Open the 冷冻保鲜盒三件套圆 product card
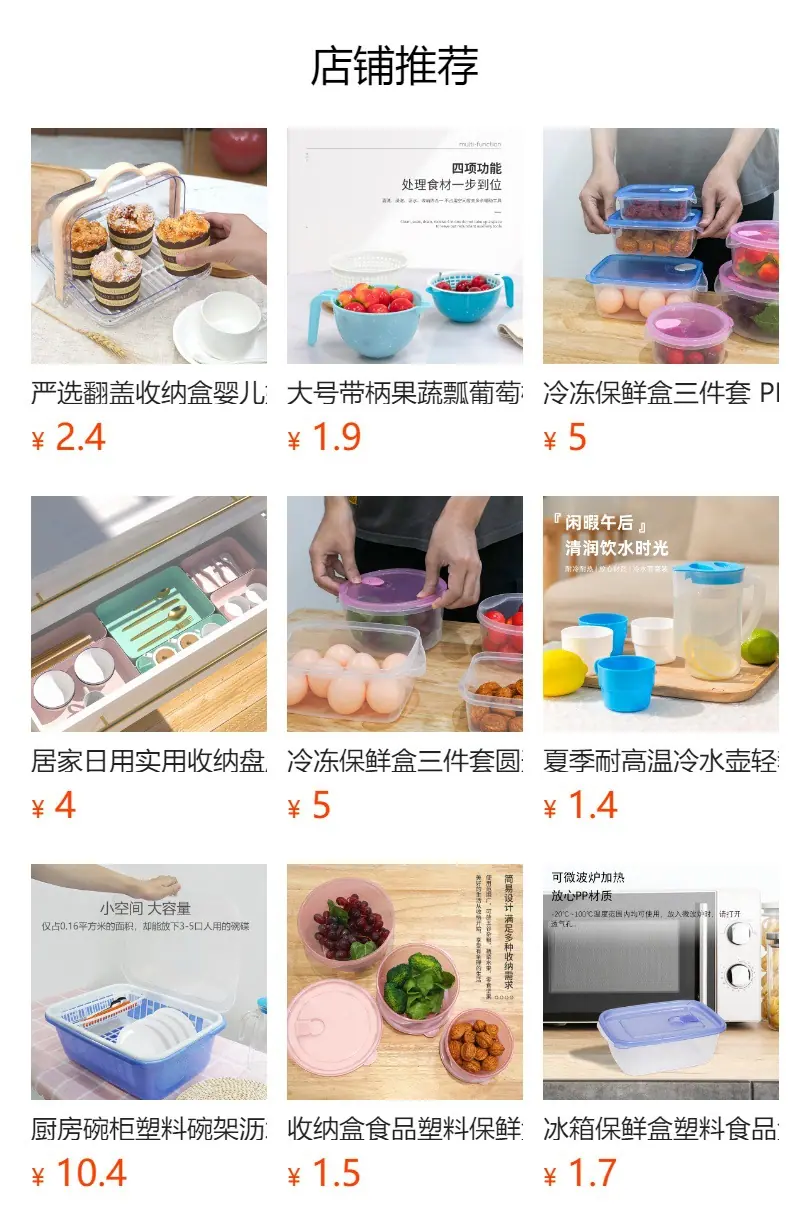This screenshot has width=790, height=1232. tap(405, 660)
